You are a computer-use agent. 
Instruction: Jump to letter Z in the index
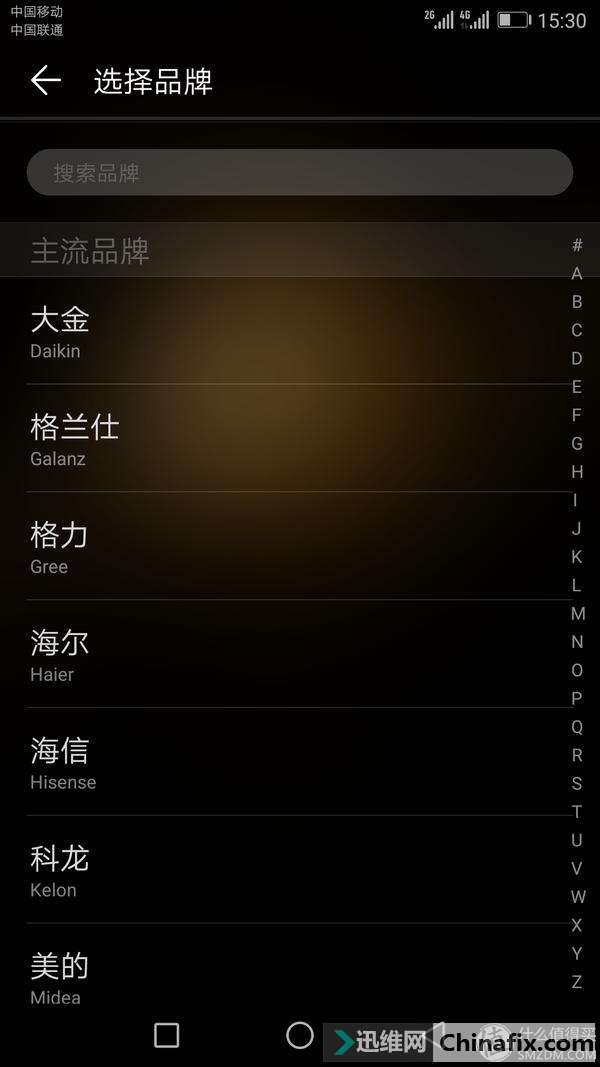click(577, 982)
